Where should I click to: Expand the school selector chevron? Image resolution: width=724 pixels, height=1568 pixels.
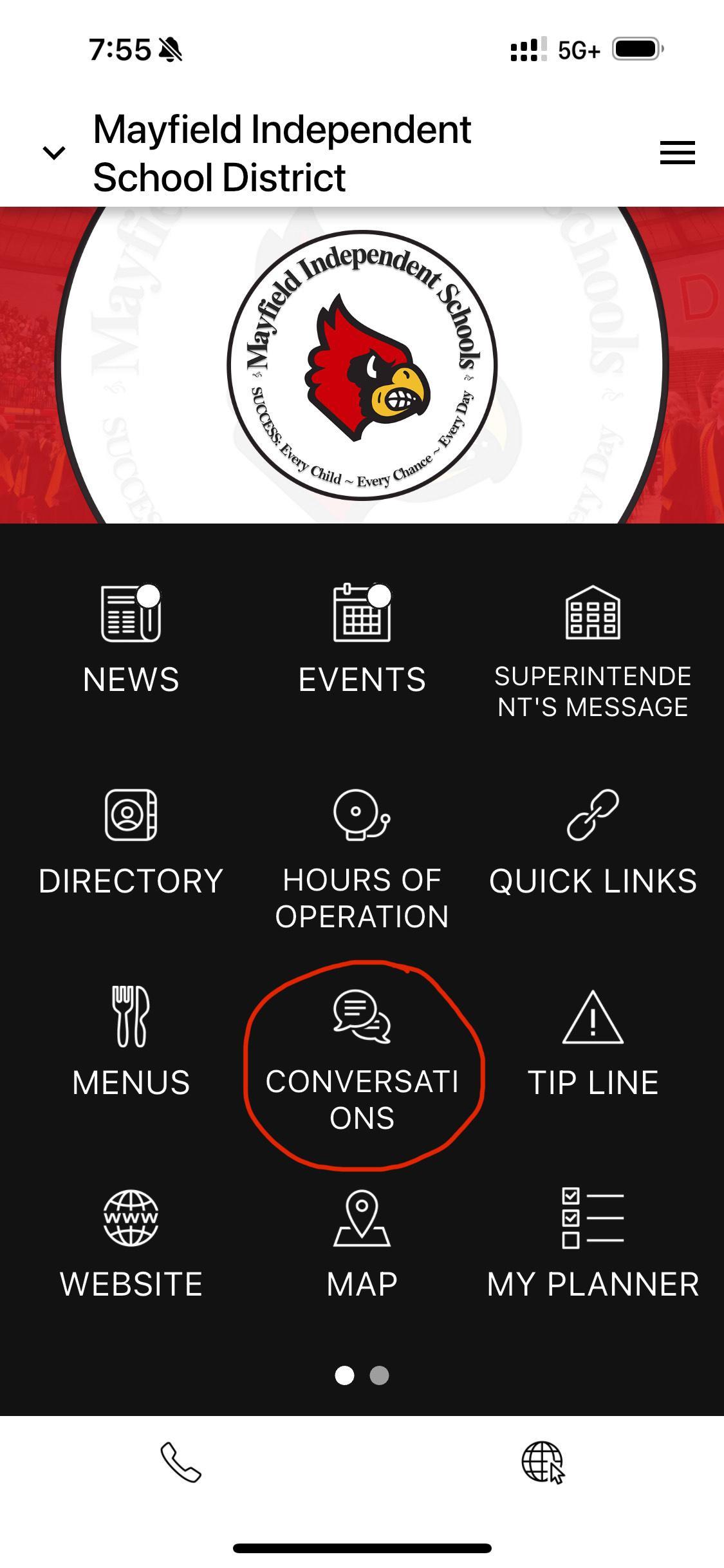[x=54, y=153]
